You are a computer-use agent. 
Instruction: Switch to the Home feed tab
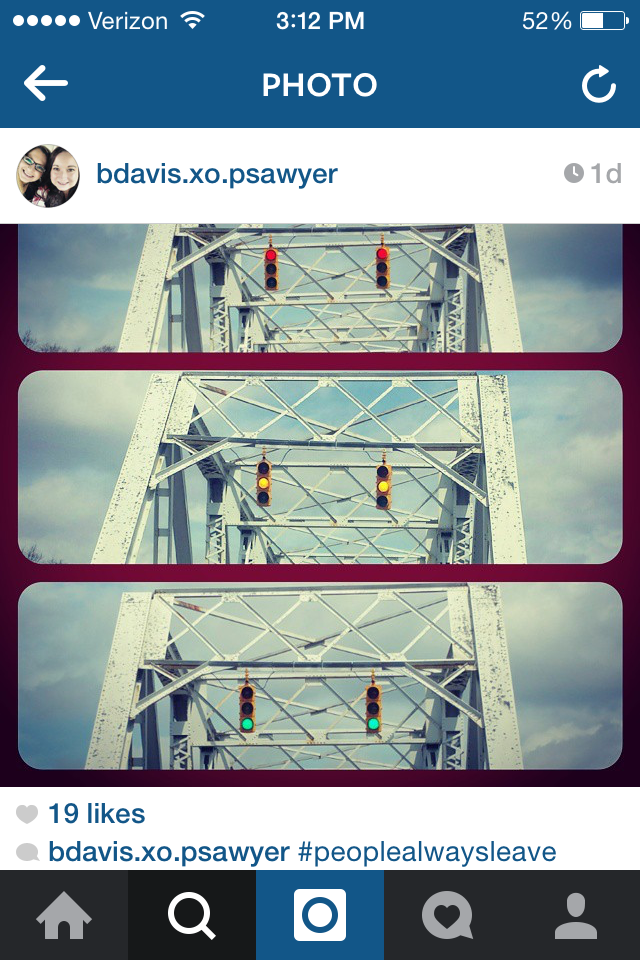tap(64, 915)
